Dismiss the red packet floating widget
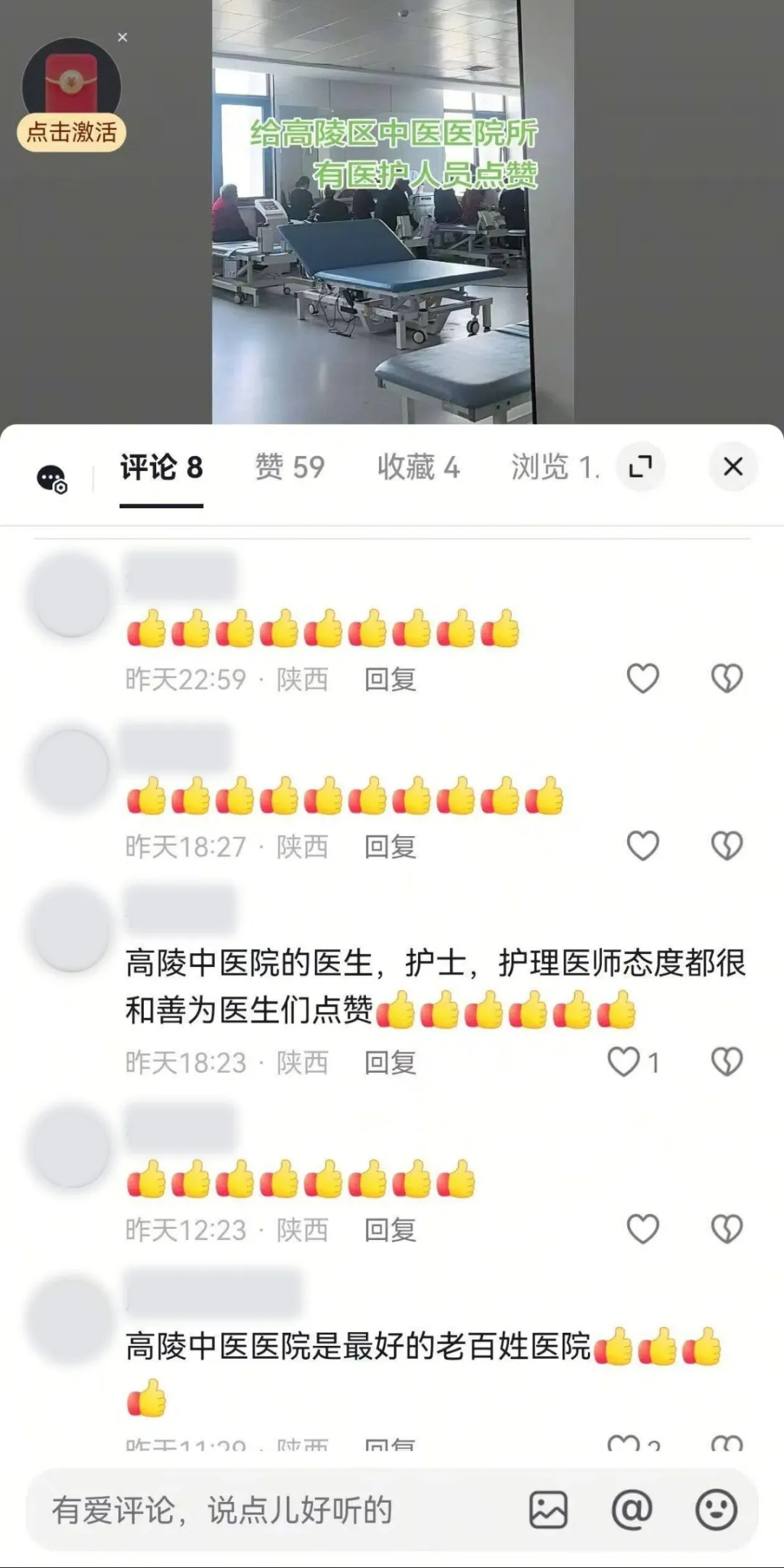The height and width of the screenshot is (1568, 784). 123,37
